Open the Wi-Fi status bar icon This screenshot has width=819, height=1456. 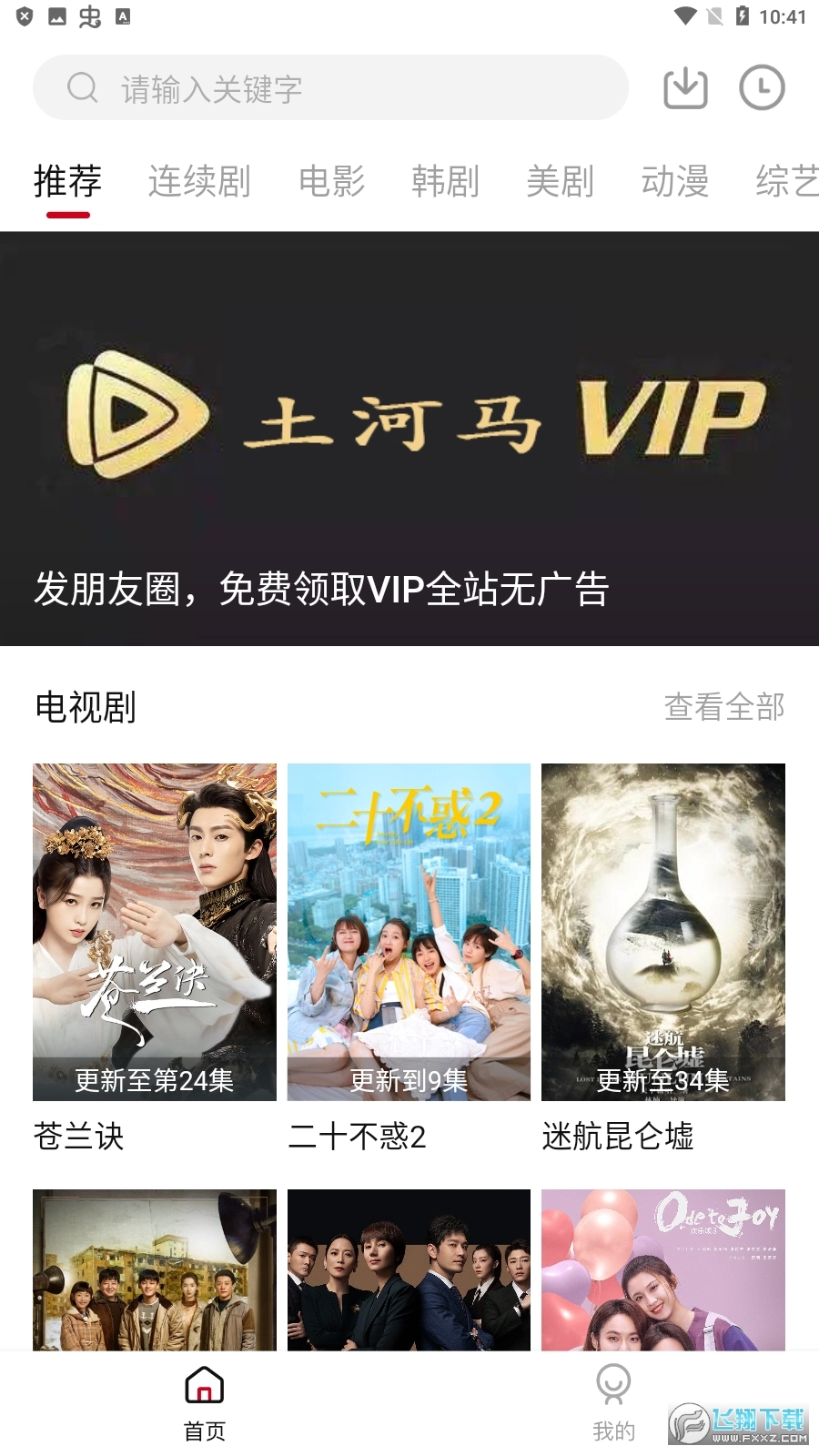(684, 14)
